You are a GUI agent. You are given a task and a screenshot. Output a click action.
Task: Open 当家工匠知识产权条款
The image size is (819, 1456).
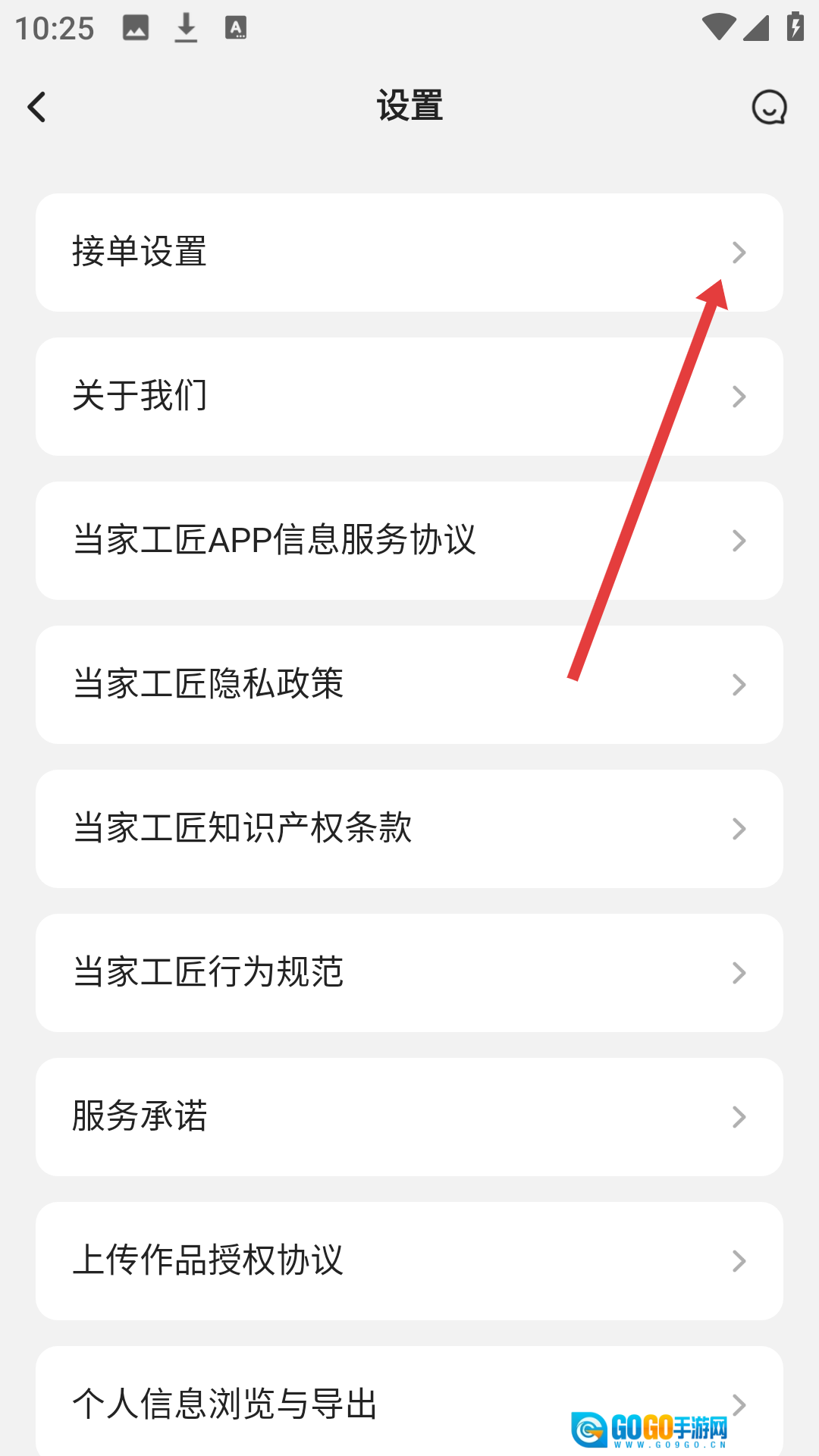(409, 829)
